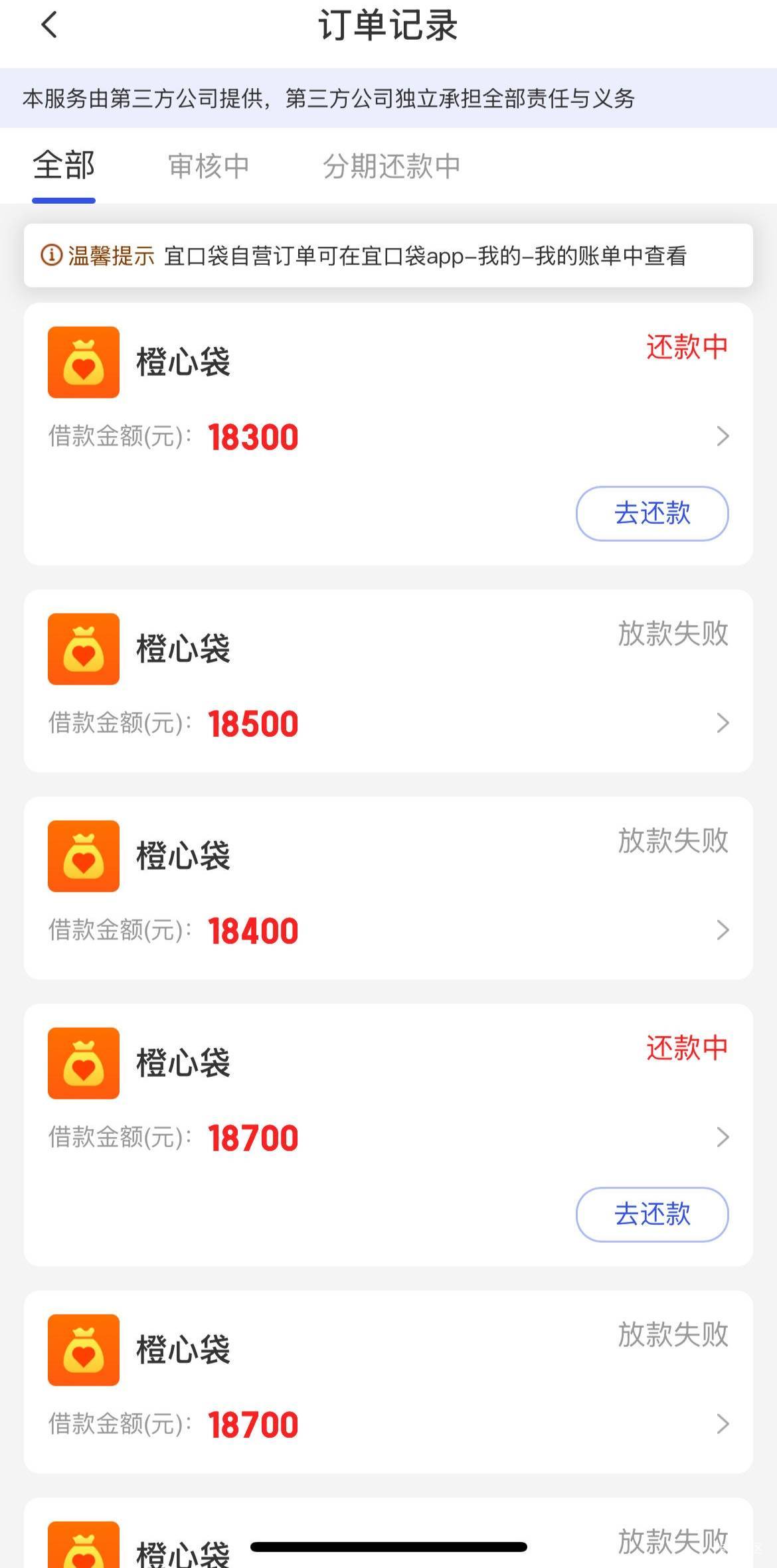Image resolution: width=777 pixels, height=1568 pixels.
Task: Switch to the 分期还款中 tab
Action: click(x=391, y=166)
